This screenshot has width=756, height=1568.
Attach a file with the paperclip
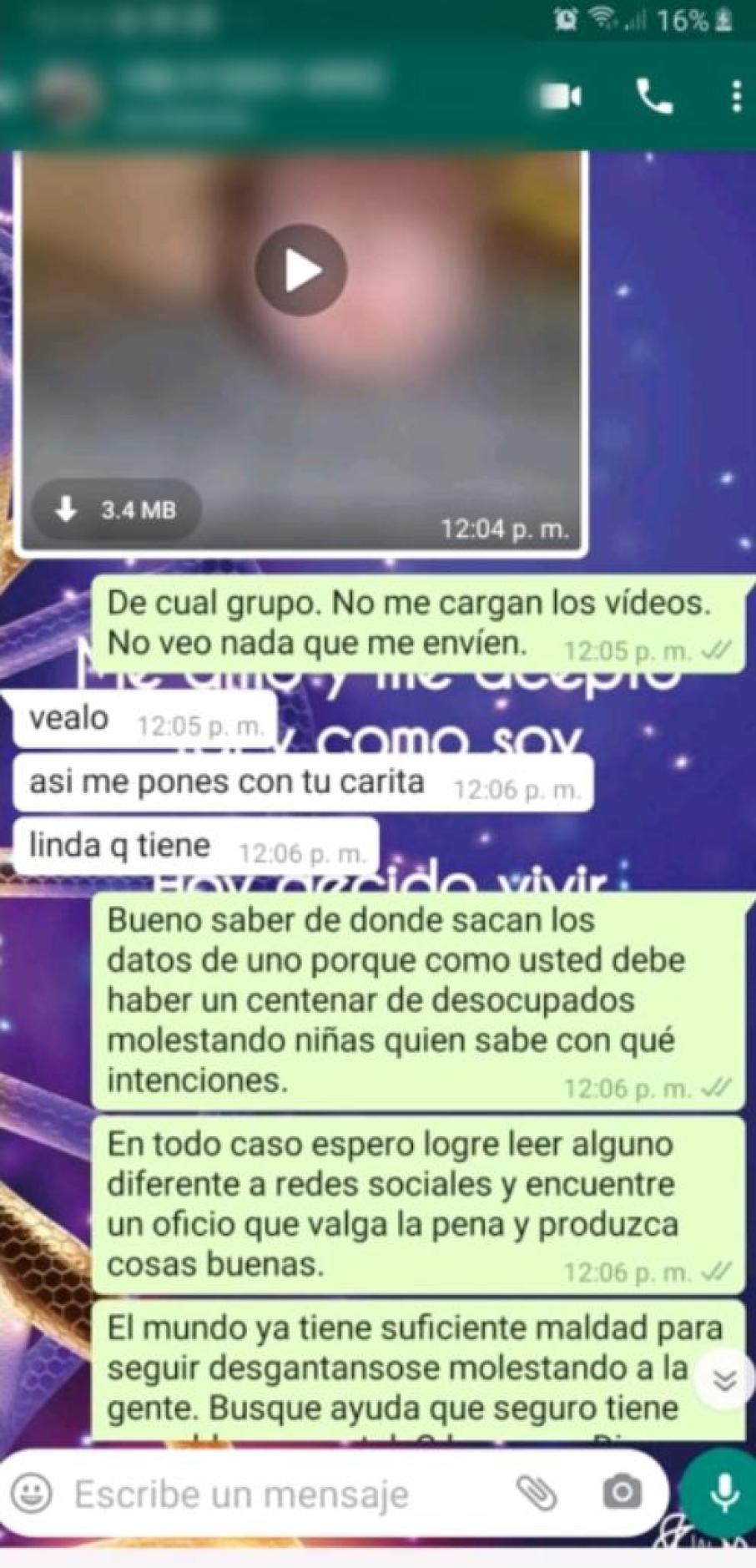[x=537, y=1494]
